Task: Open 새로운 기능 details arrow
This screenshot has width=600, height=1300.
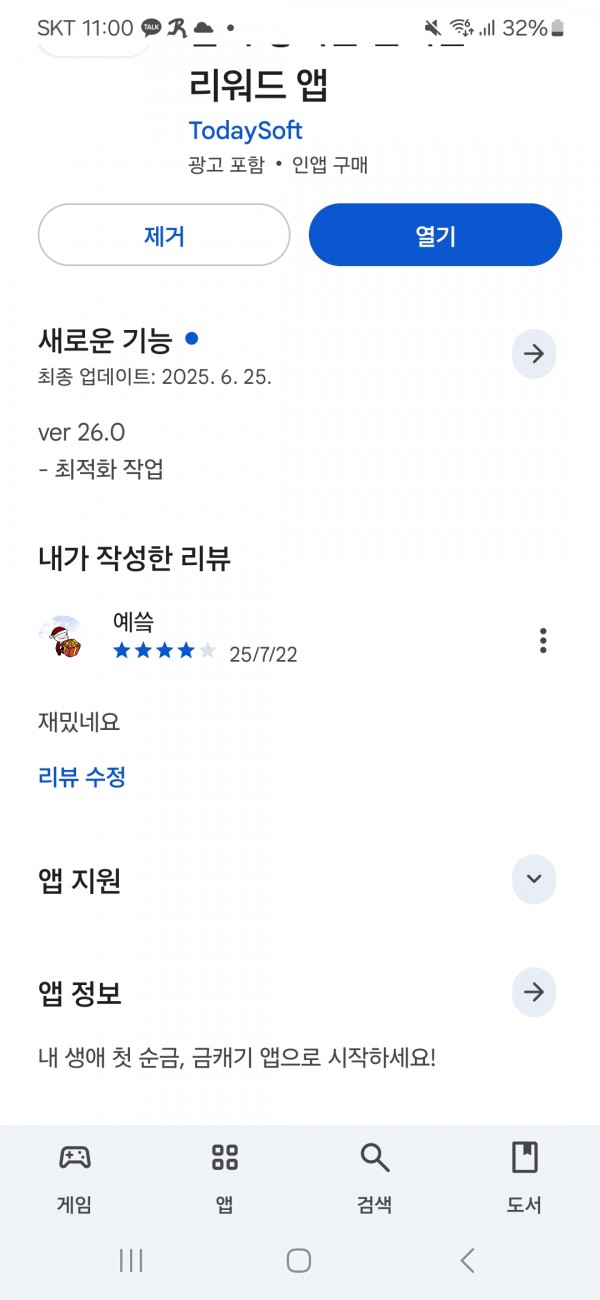Action: [534, 354]
